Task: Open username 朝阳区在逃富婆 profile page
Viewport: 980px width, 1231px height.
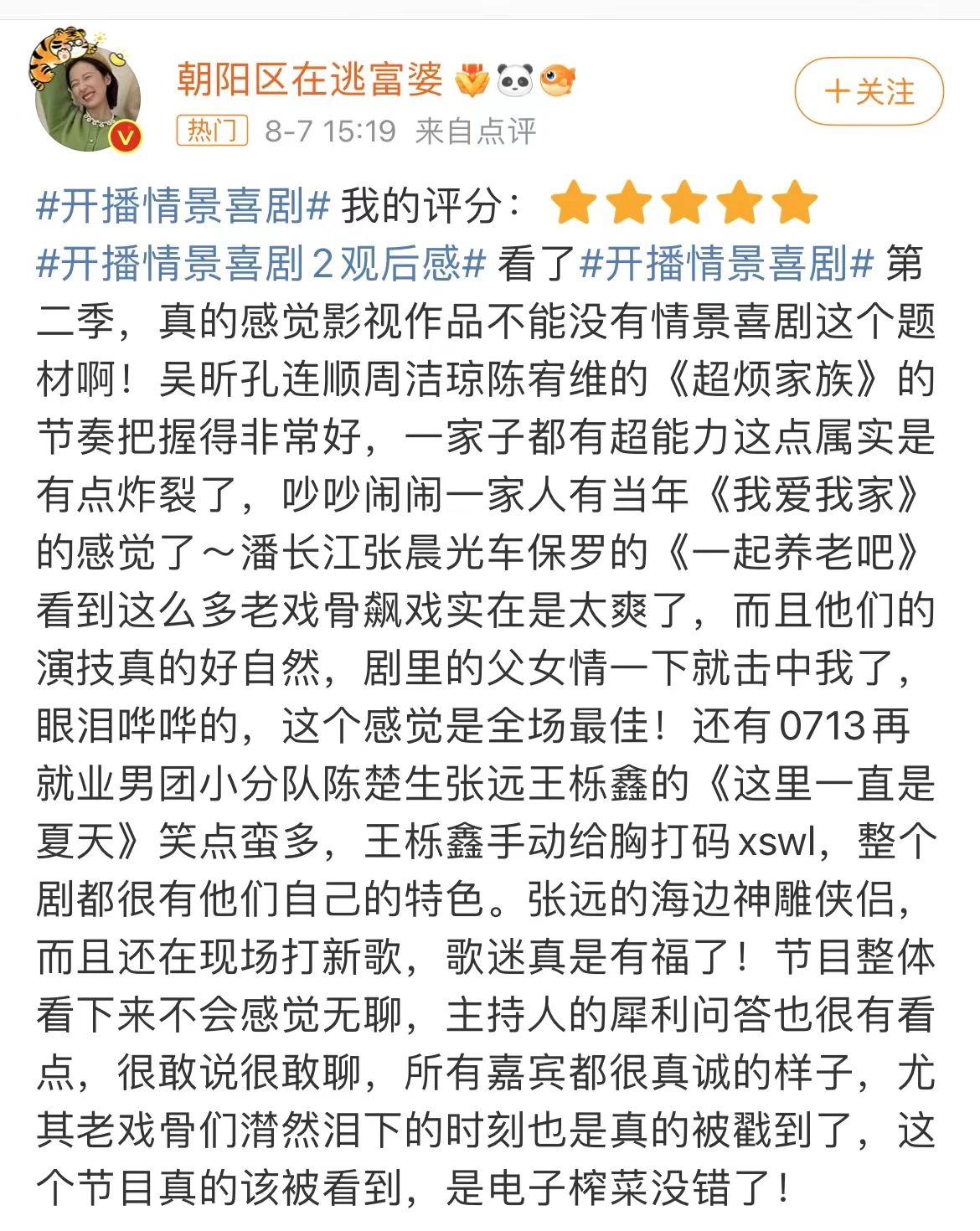Action: tap(309, 80)
